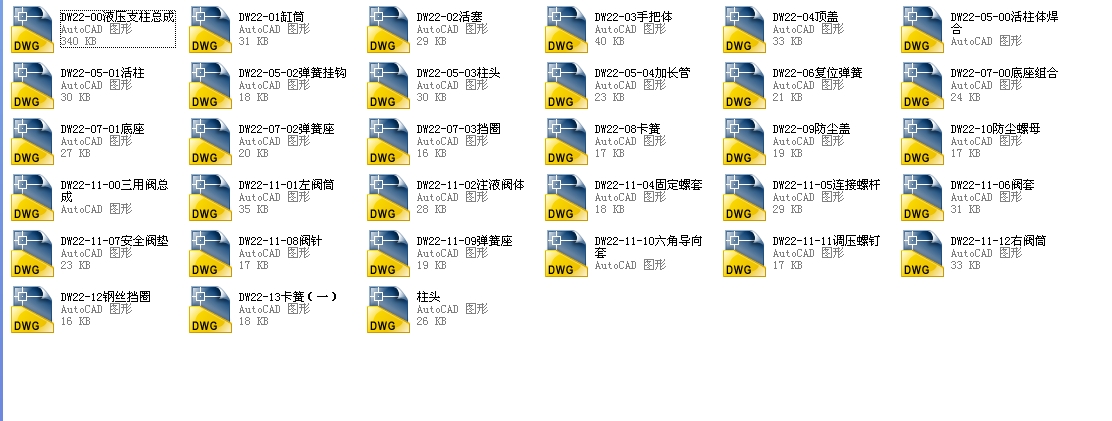Tap the DW22-09防尘盖 file
This screenshot has width=1112, height=421.
pos(745,142)
